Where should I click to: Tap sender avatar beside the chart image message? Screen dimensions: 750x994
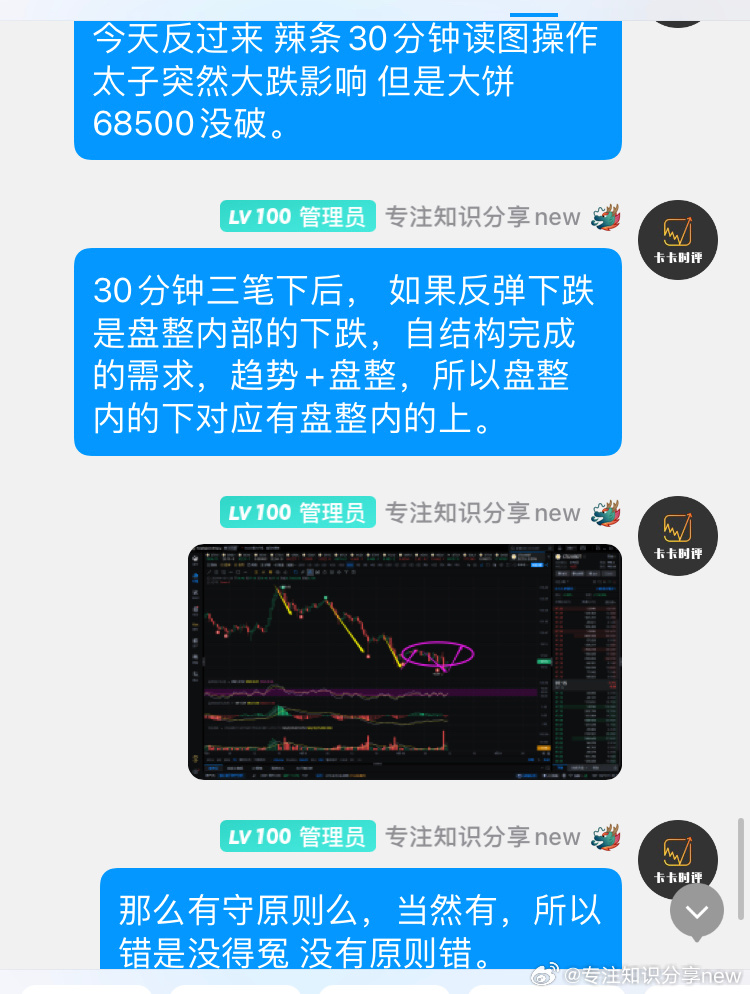677,536
